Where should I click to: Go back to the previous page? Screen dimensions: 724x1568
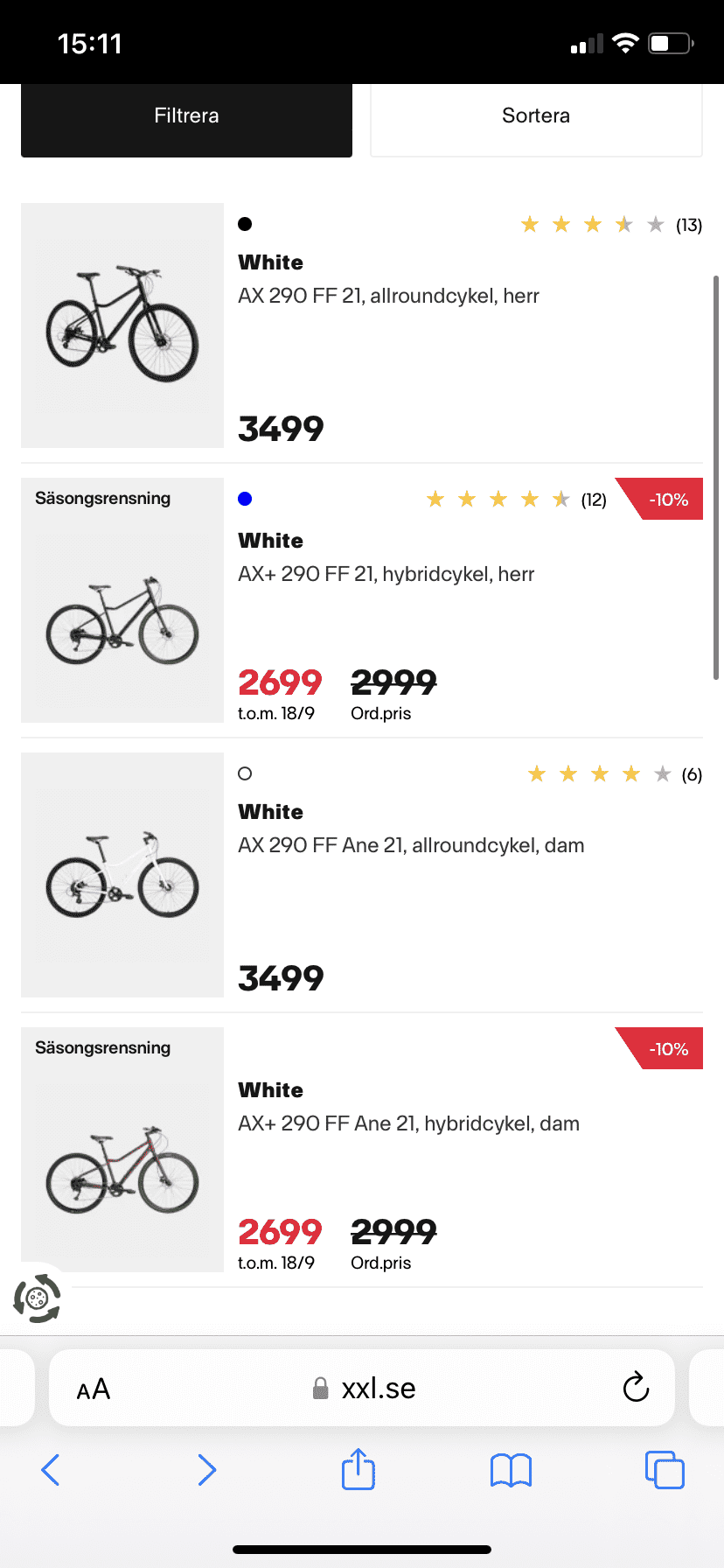pos(51,1470)
